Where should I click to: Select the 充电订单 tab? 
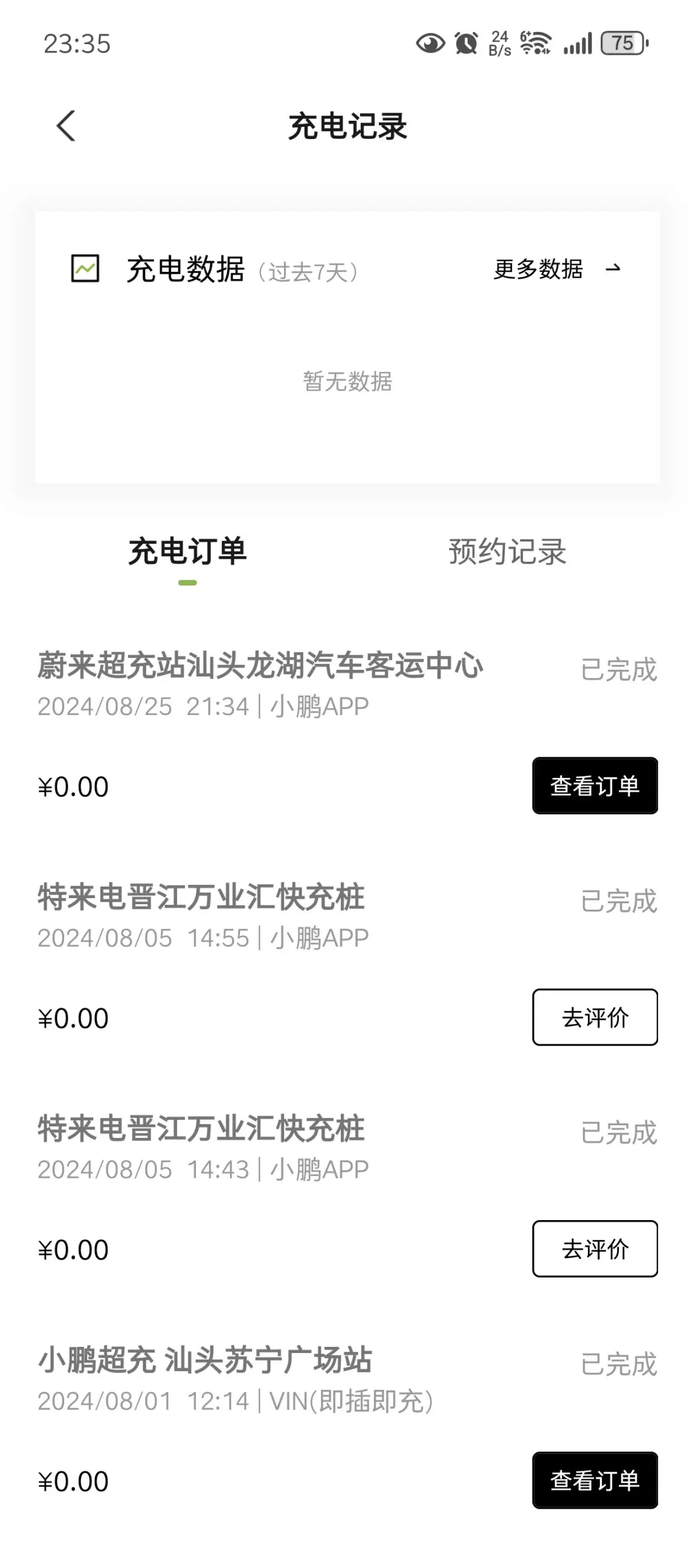point(187,551)
